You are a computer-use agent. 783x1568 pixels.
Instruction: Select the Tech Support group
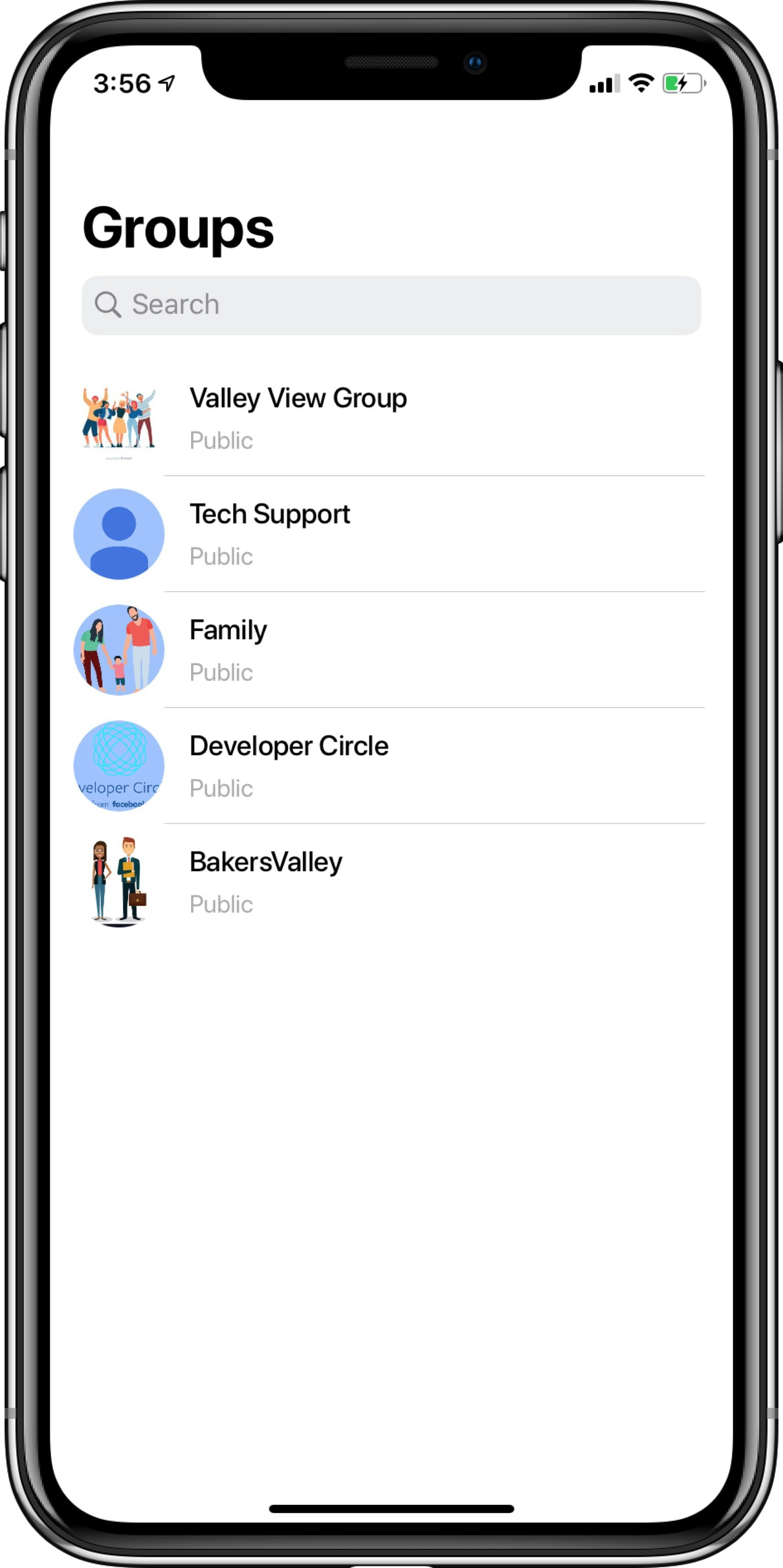point(270,533)
